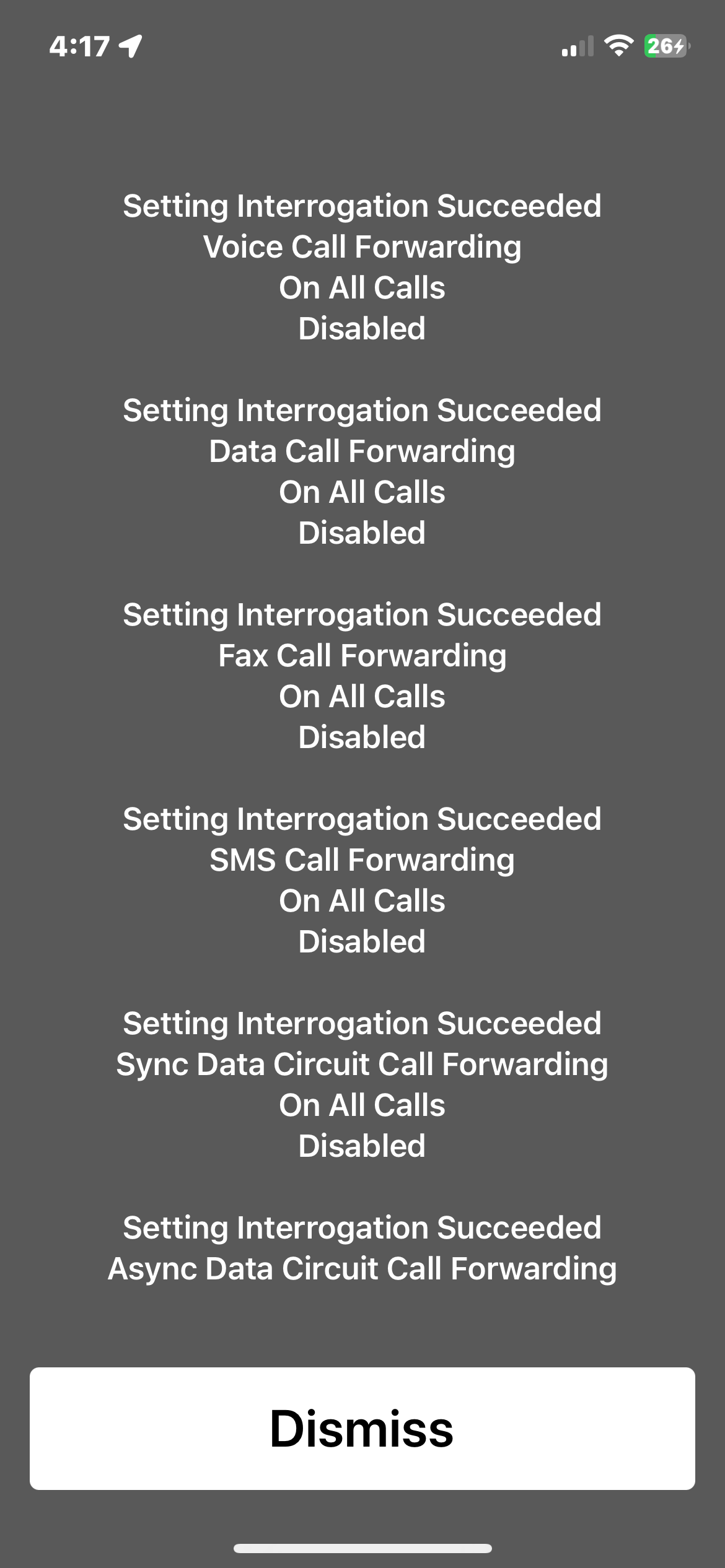725x1568 pixels.
Task: Tap the Disabled label under Voice Call Forwarding
Action: 362,328
